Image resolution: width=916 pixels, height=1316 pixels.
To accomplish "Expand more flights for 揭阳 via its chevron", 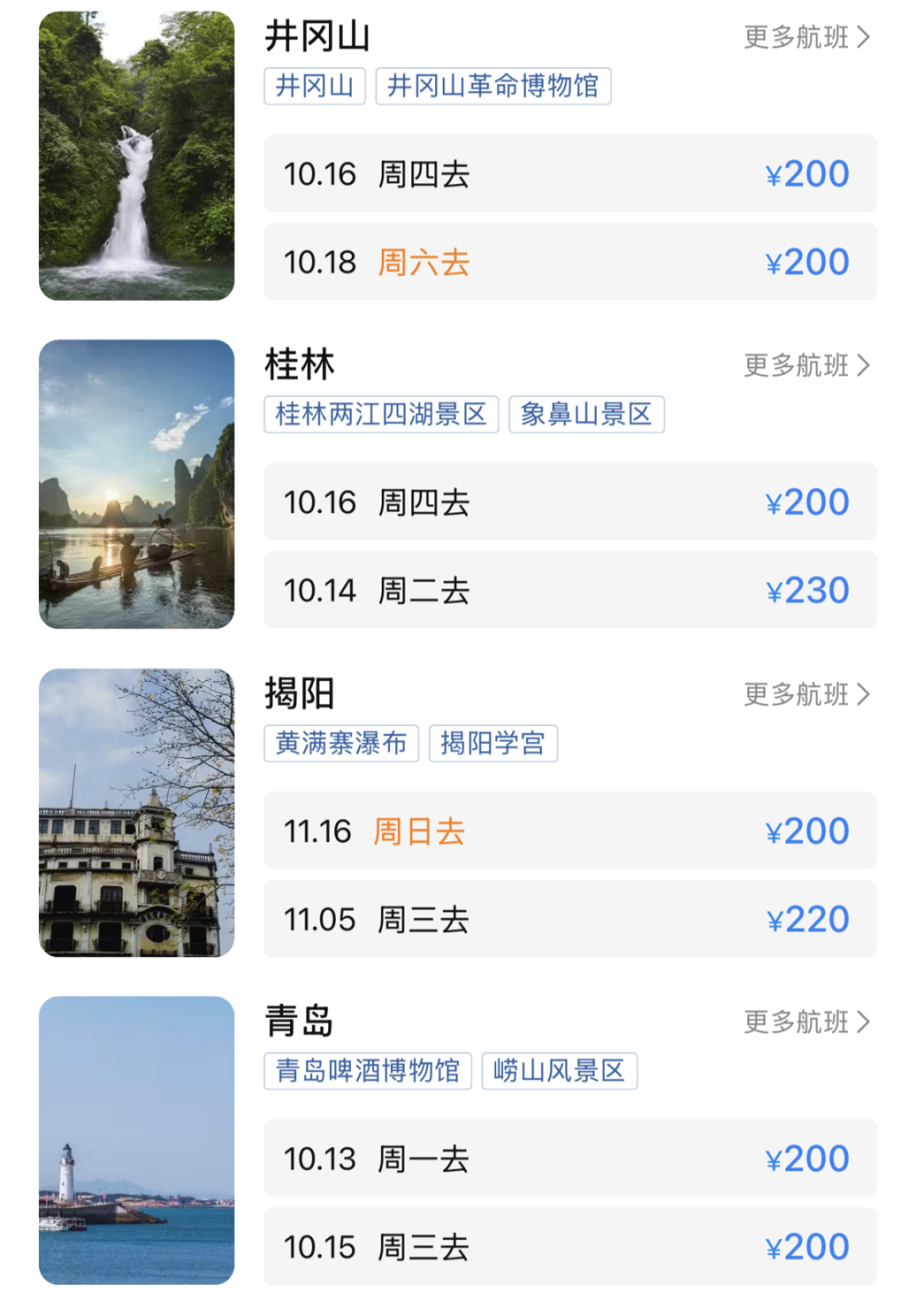I will click(x=867, y=694).
